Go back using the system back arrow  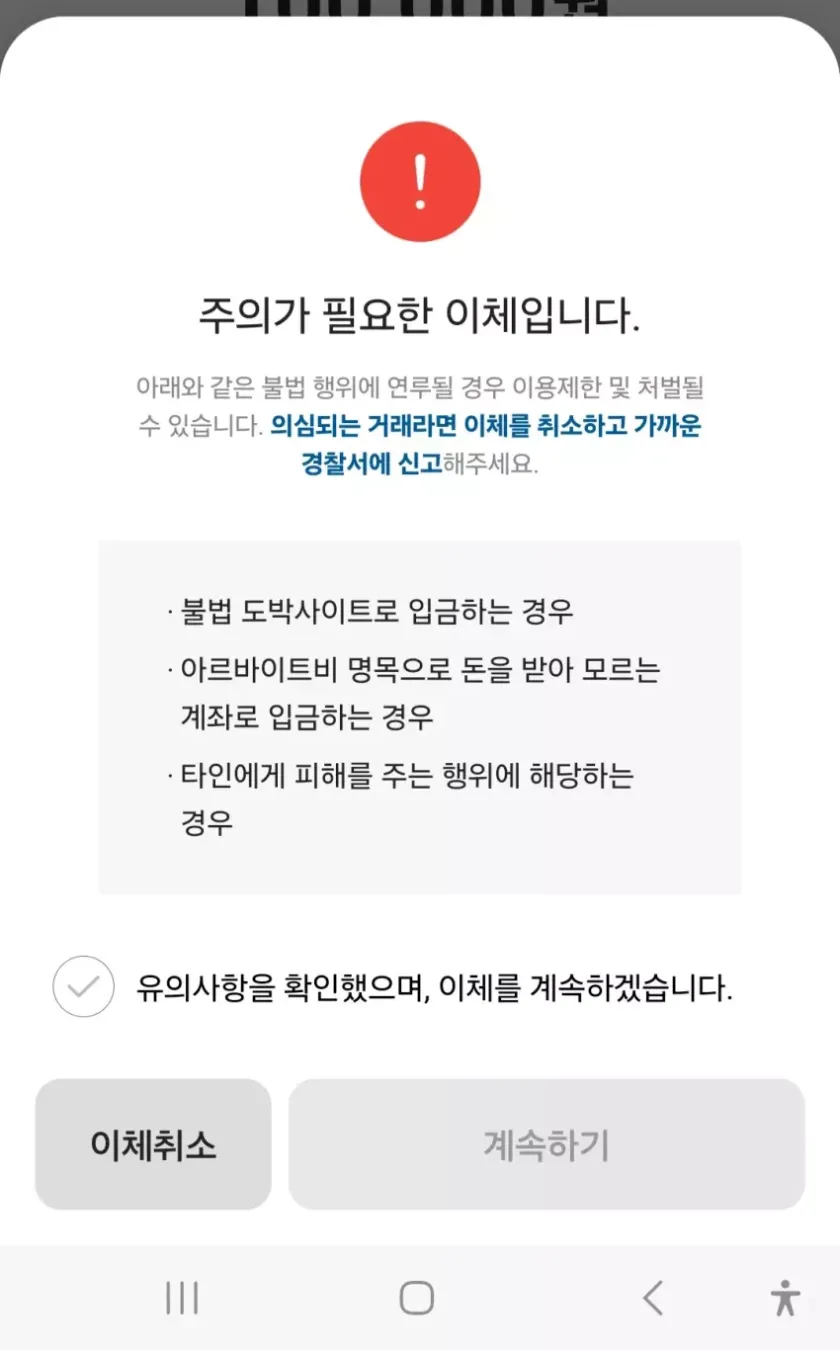click(652, 1298)
